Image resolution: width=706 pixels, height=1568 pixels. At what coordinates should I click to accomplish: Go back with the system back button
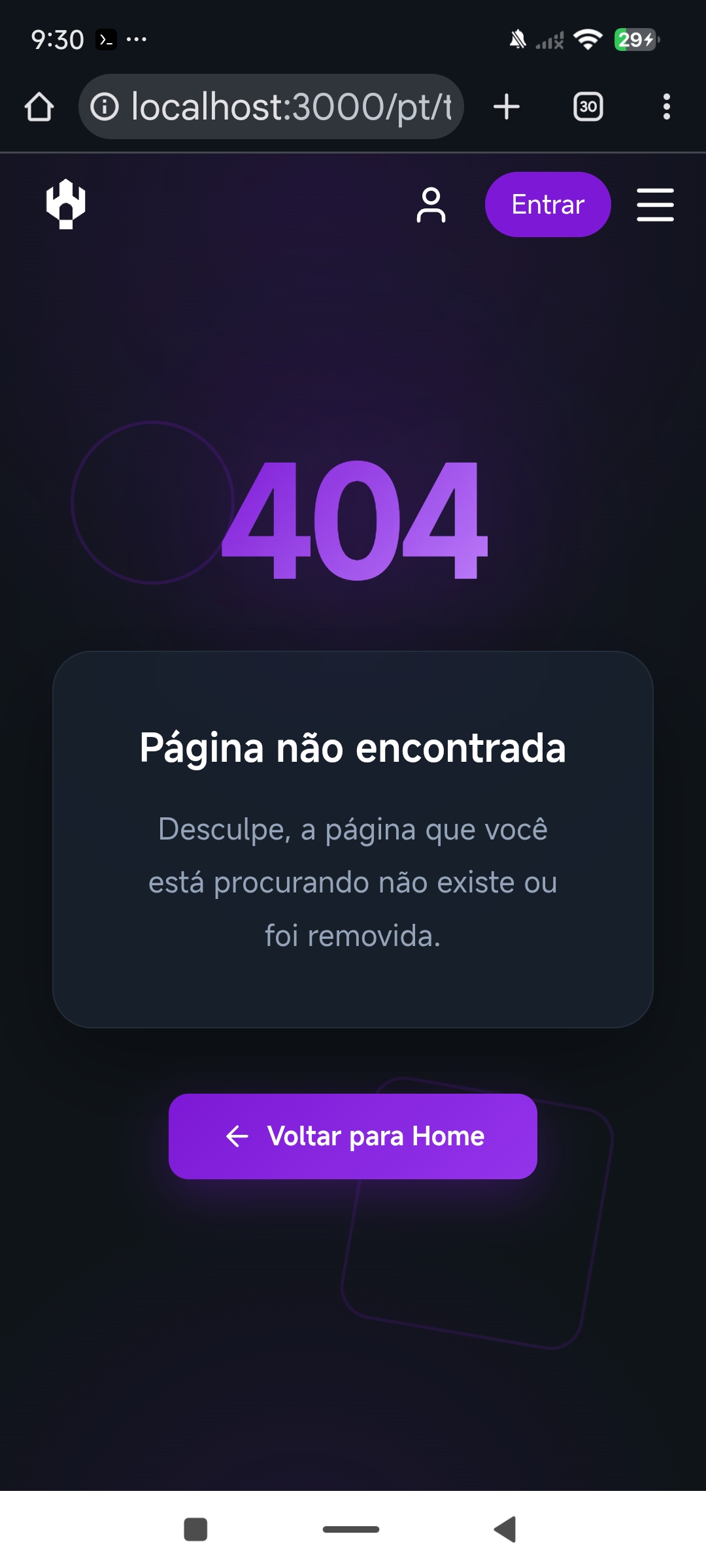[505, 1529]
